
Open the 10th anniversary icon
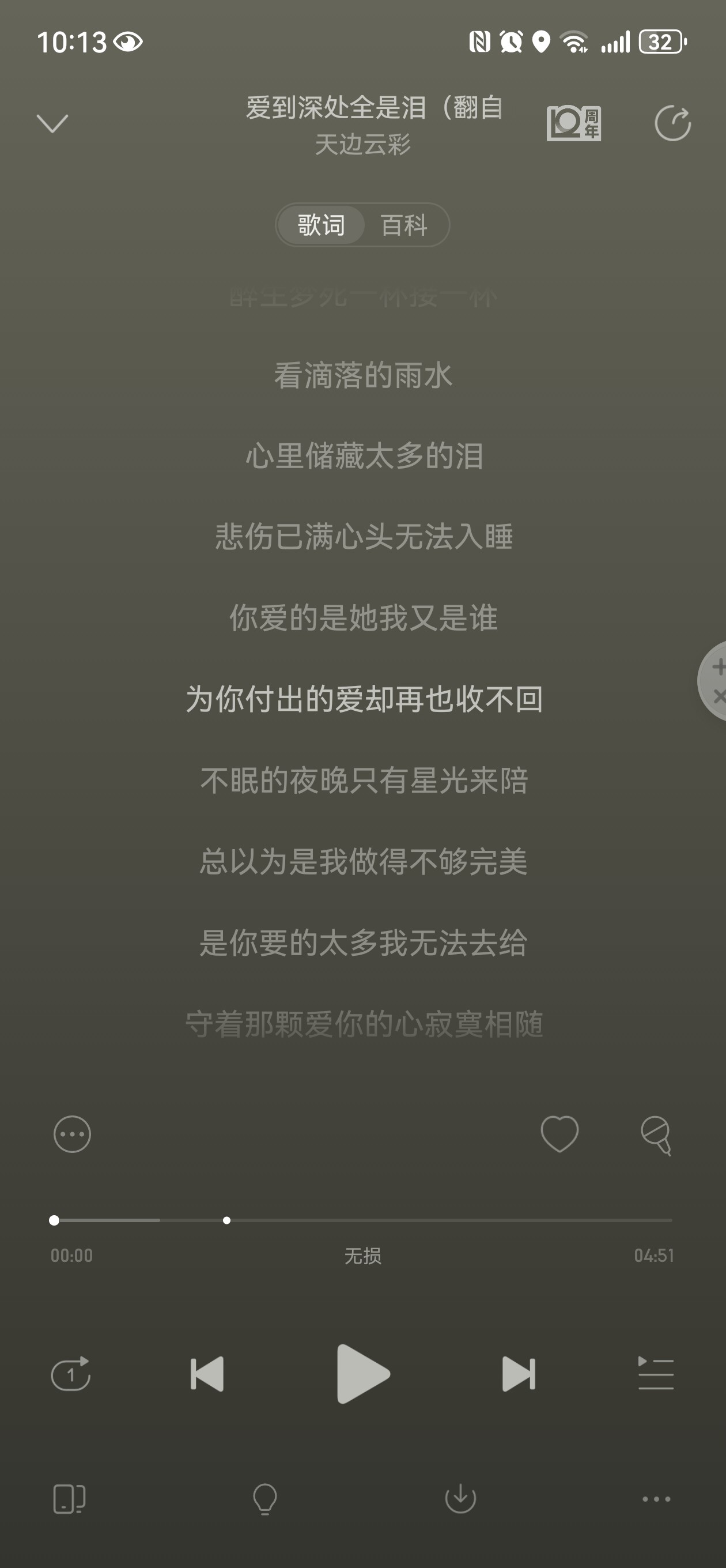pos(574,123)
